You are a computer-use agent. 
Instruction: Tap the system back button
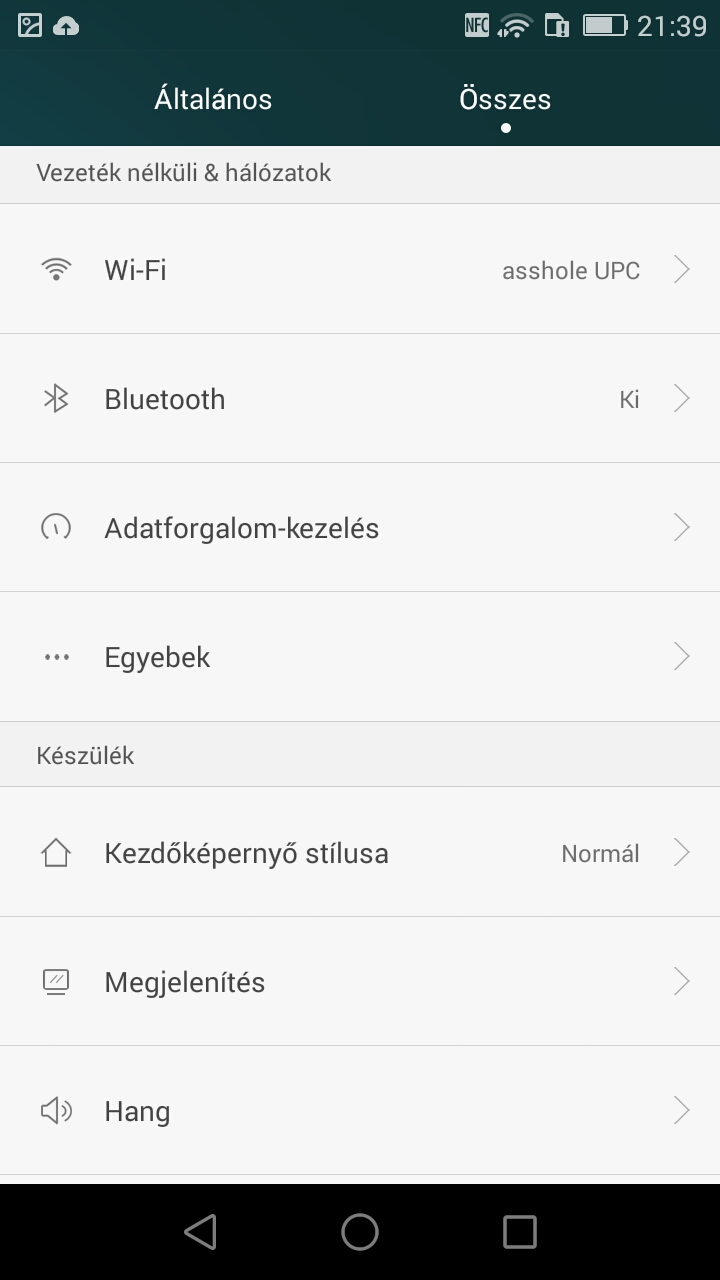pos(201,1232)
